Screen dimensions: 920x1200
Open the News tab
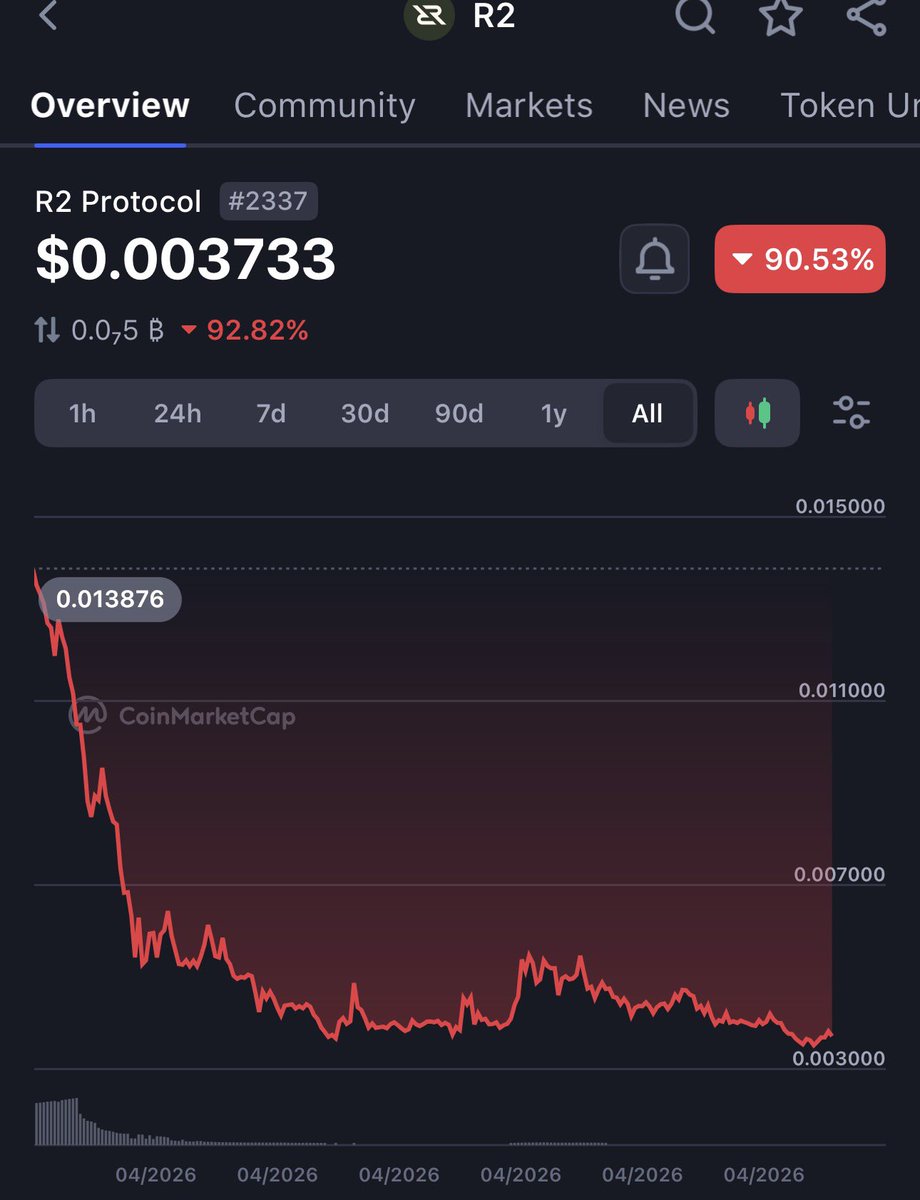(x=686, y=105)
